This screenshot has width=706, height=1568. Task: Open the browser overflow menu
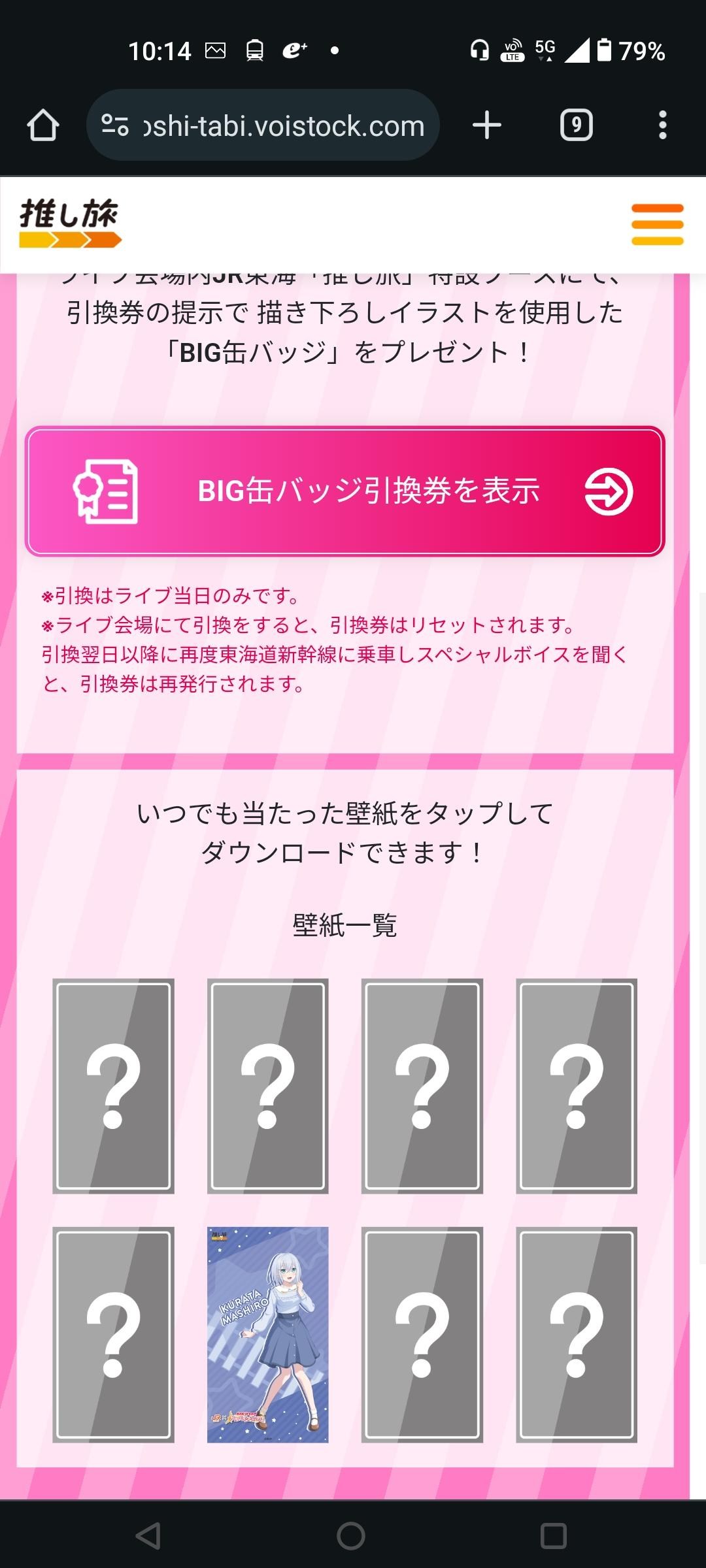pos(662,125)
